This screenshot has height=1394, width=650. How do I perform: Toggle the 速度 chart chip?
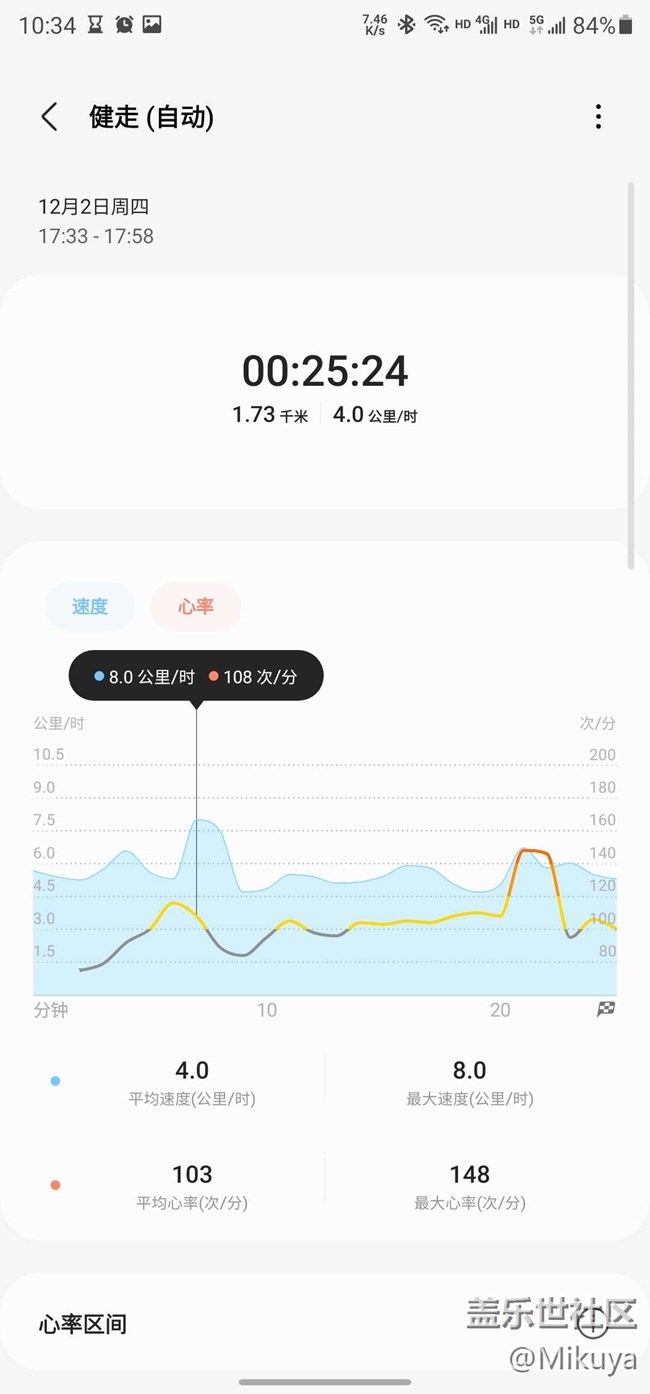click(90, 606)
